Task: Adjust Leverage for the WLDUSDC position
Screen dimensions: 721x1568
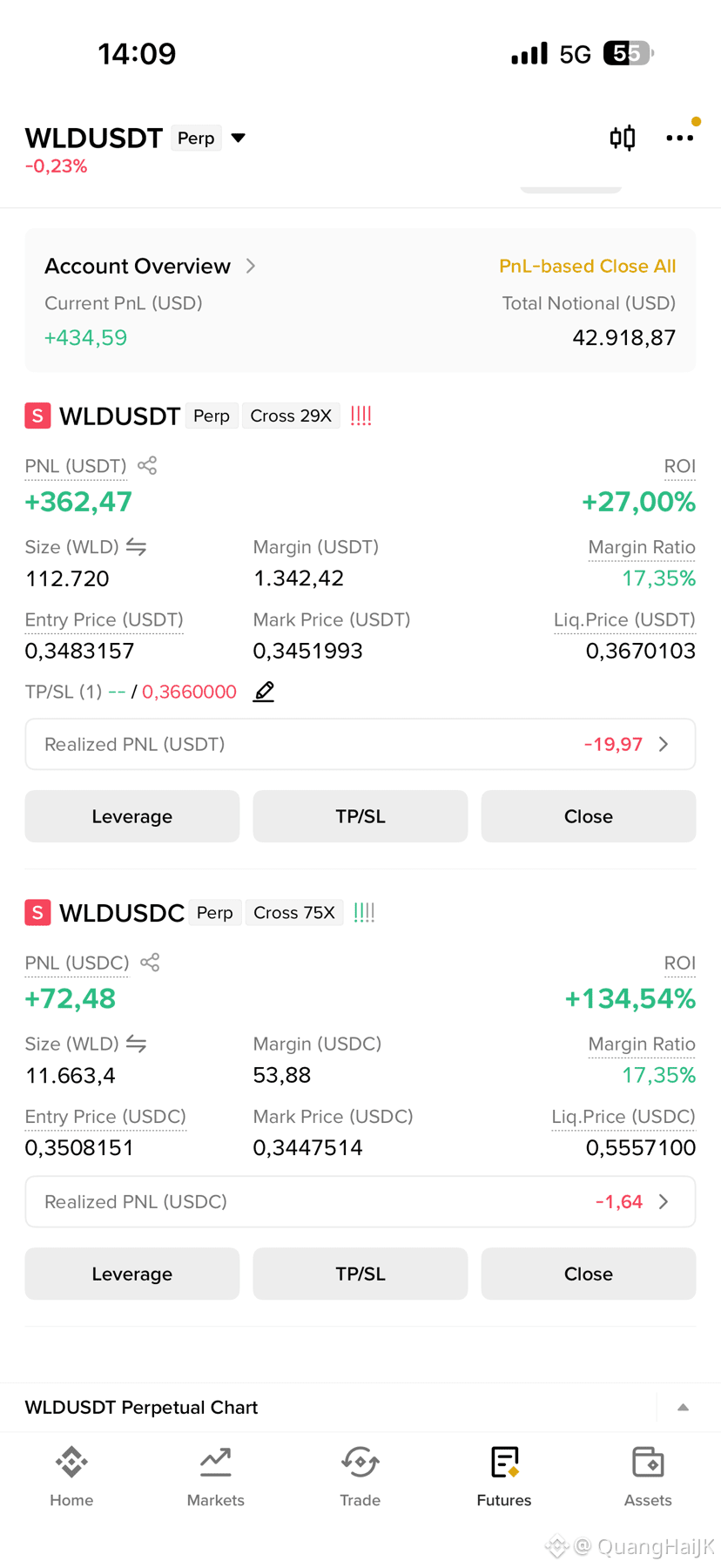Action: click(132, 1274)
